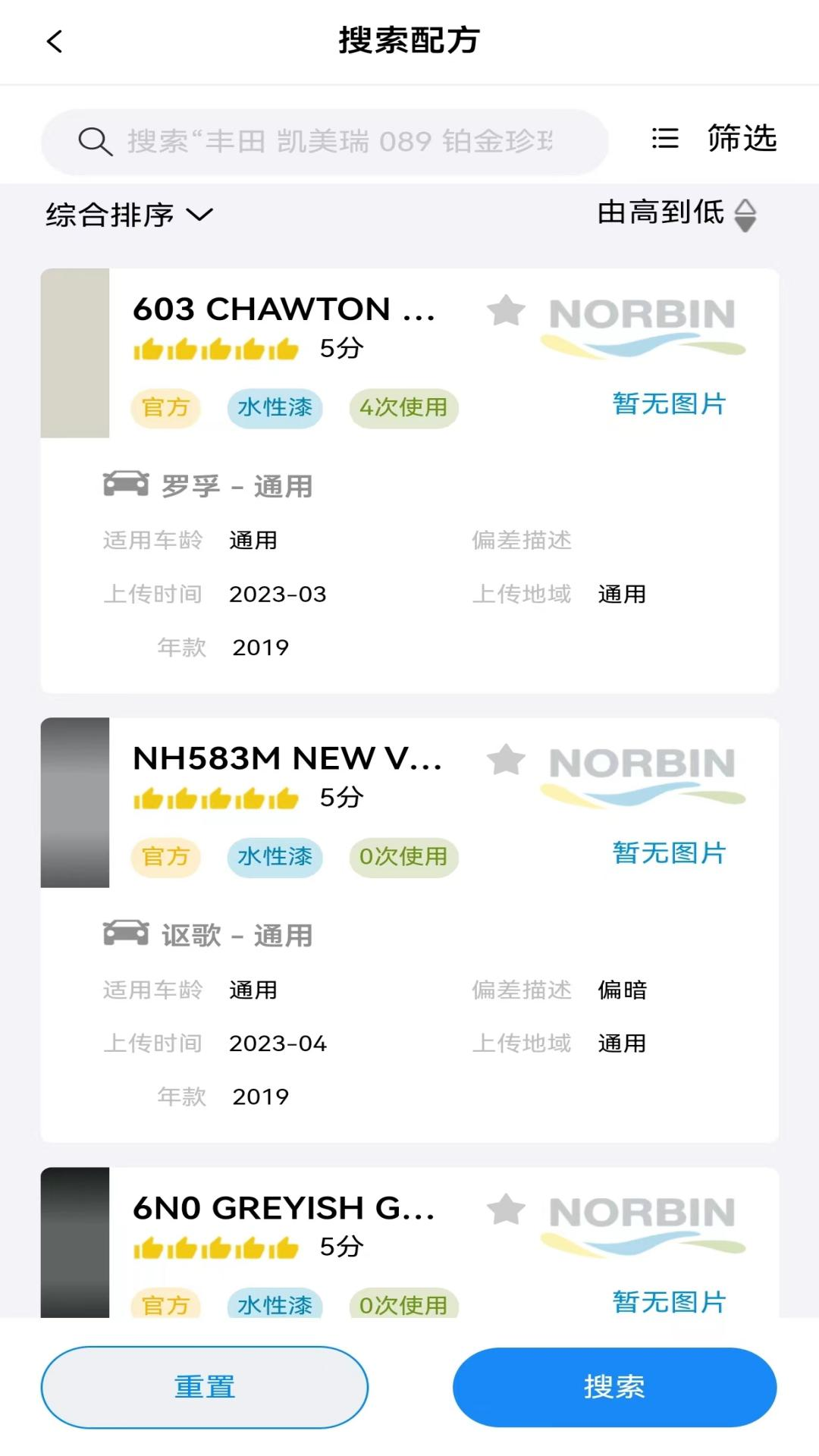The height and width of the screenshot is (1456, 819).
Task: Toggle the favorite star on 603 CHAWTON recipe
Action: click(507, 311)
